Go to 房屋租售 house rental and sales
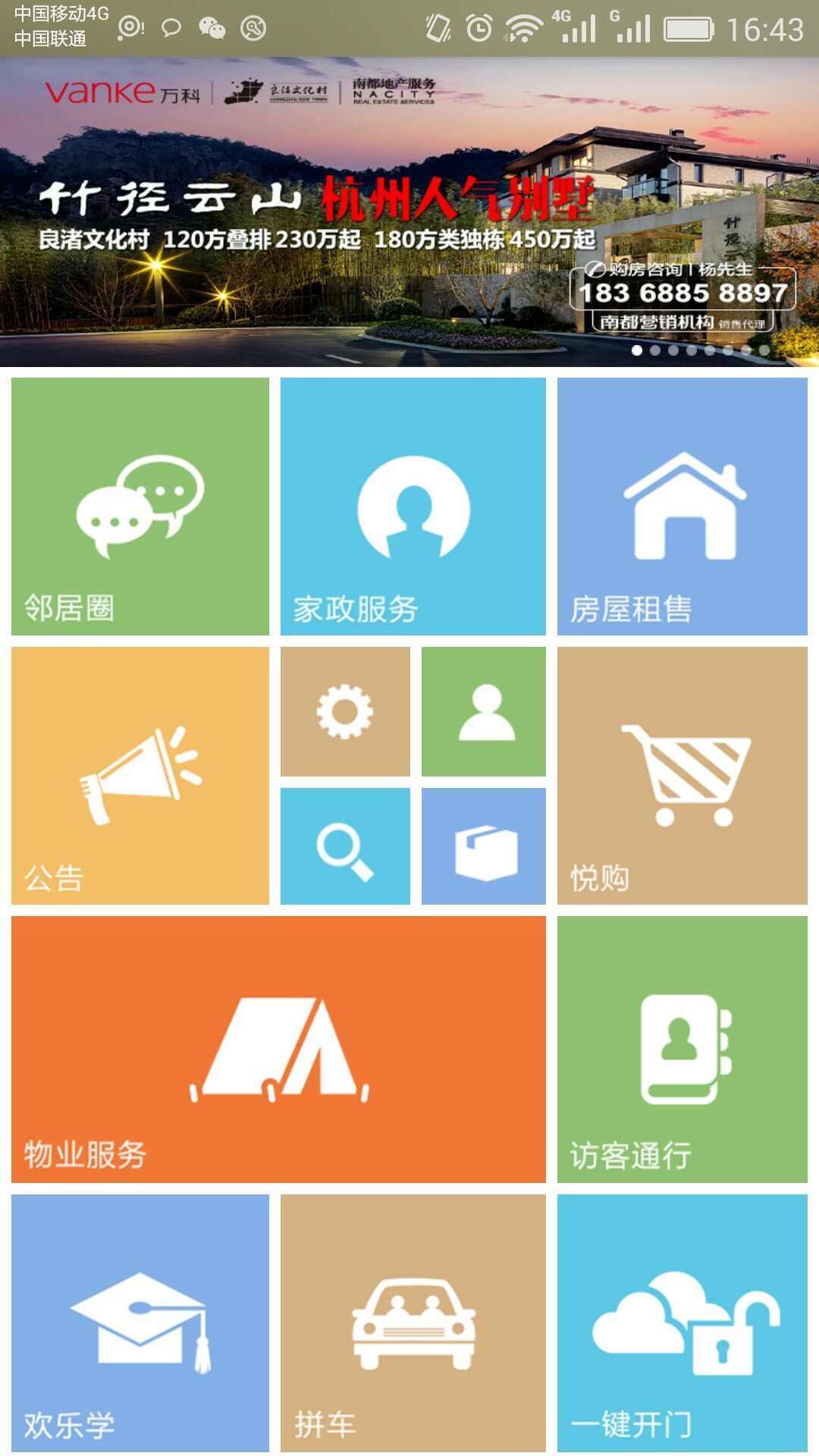Viewport: 819px width, 1456px height. click(682, 506)
